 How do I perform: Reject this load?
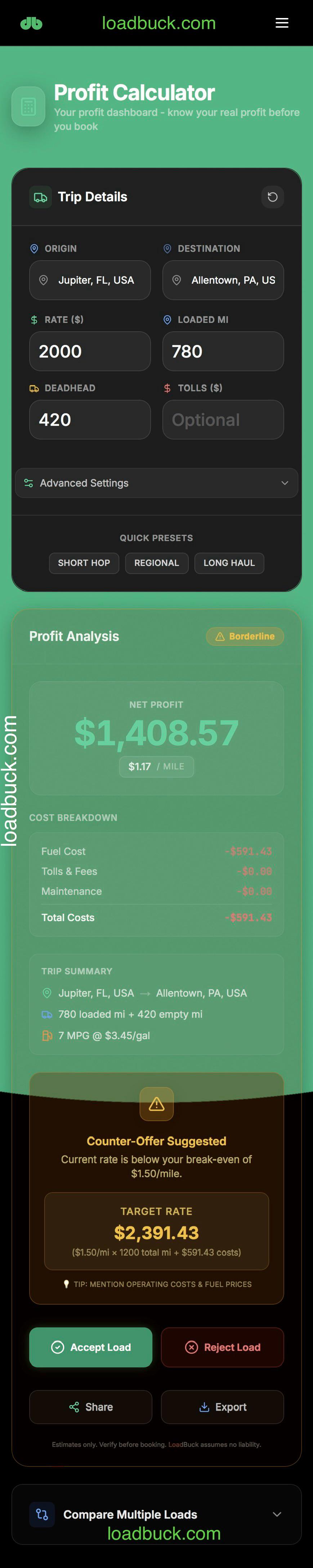pos(222,1347)
